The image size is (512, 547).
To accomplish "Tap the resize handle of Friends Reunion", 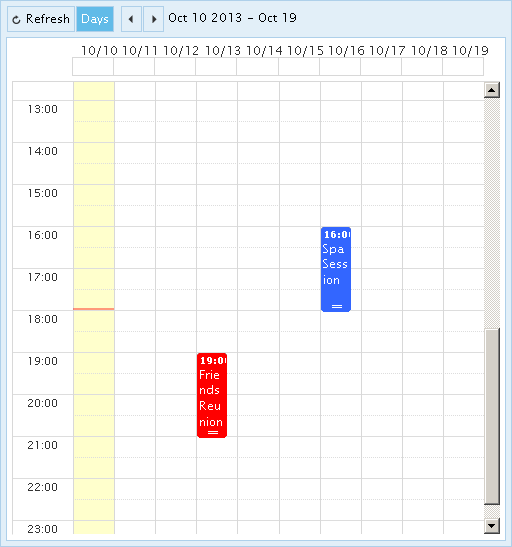I will [x=213, y=433].
